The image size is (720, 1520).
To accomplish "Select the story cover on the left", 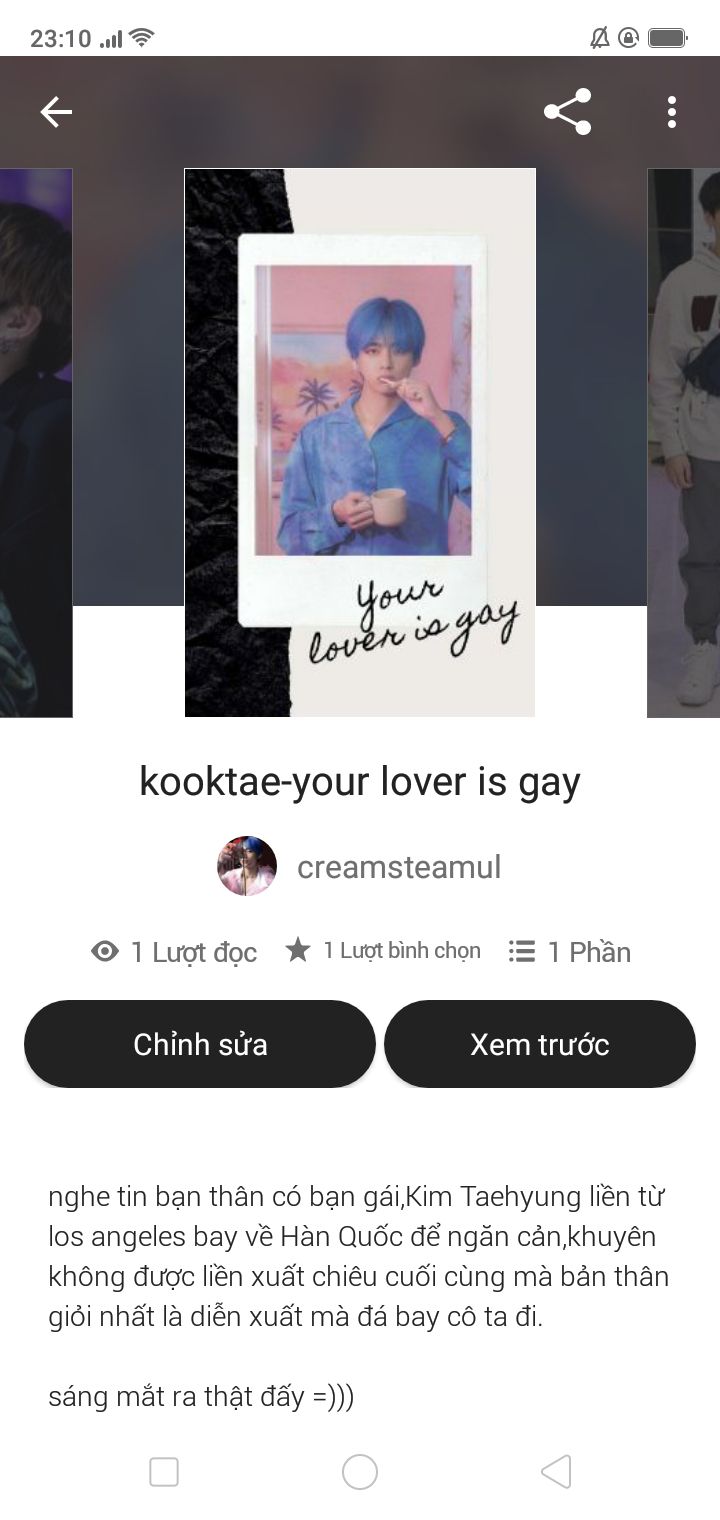I will coord(35,442).
